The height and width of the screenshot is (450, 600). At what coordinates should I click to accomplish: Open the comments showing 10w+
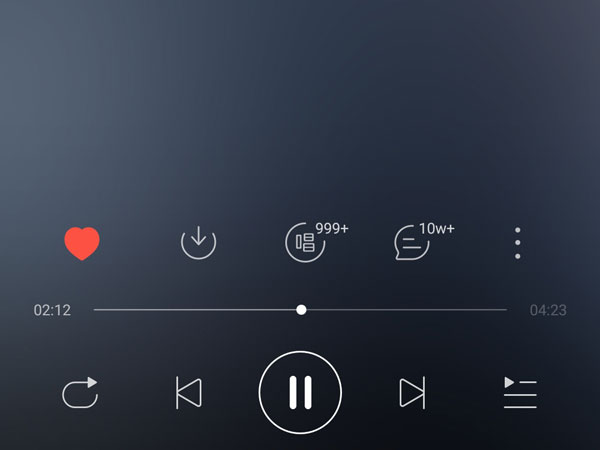pos(413,243)
